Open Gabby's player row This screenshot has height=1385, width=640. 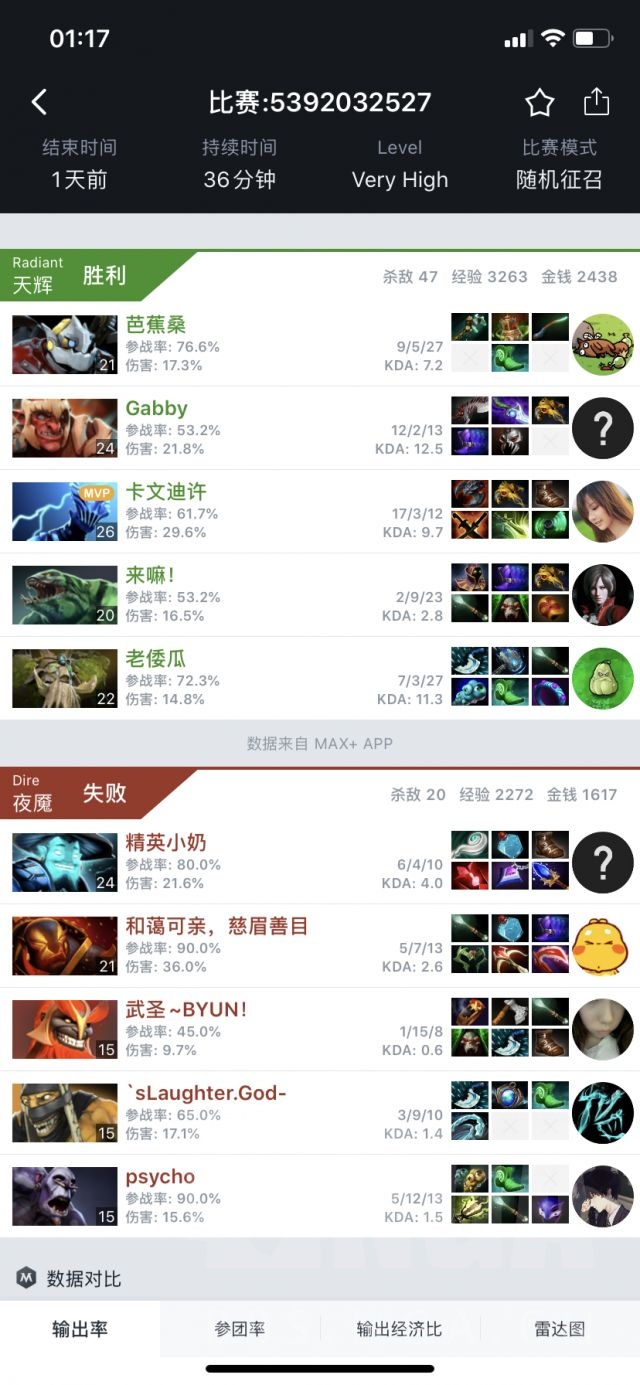pyautogui.click(x=320, y=428)
